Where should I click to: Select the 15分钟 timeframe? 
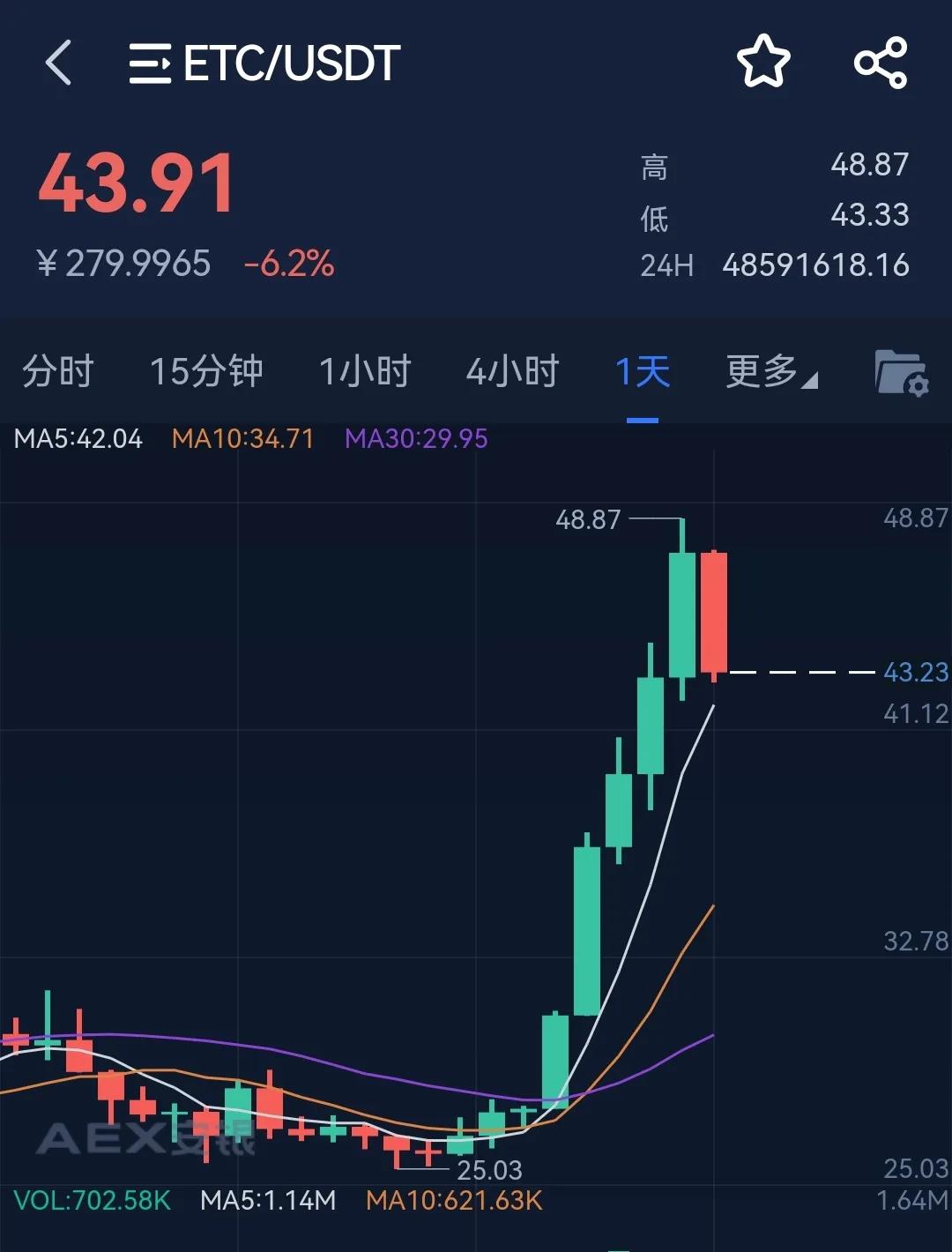point(207,371)
